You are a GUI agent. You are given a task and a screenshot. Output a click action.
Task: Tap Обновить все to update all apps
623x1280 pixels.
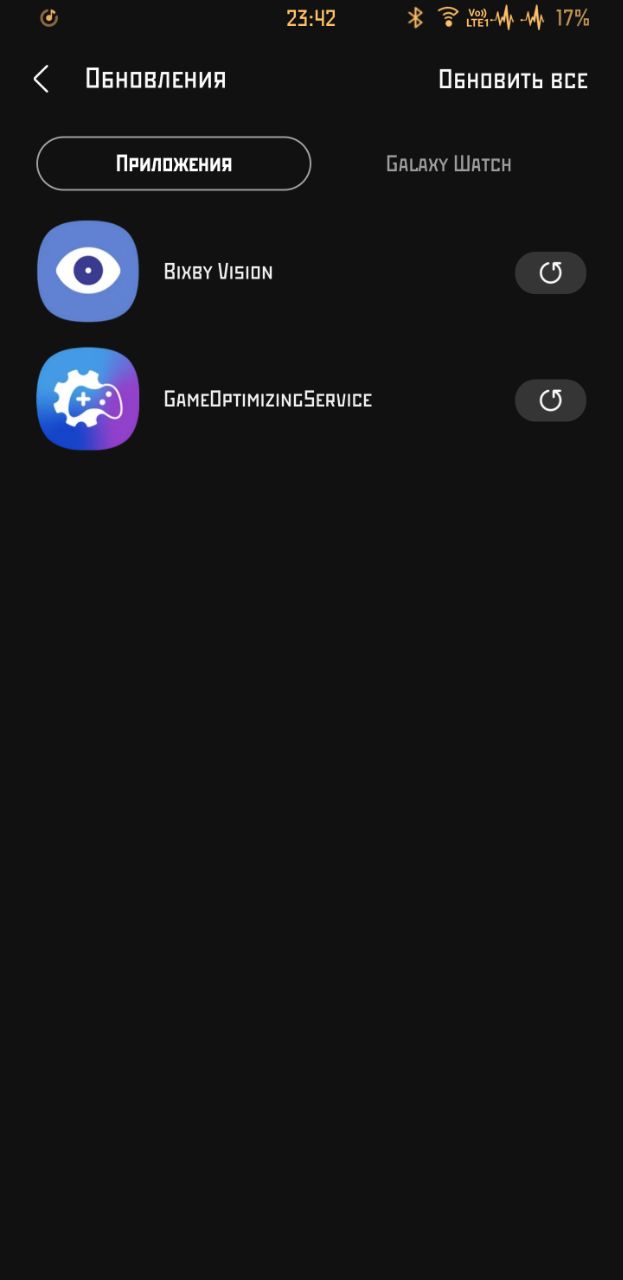coord(513,80)
